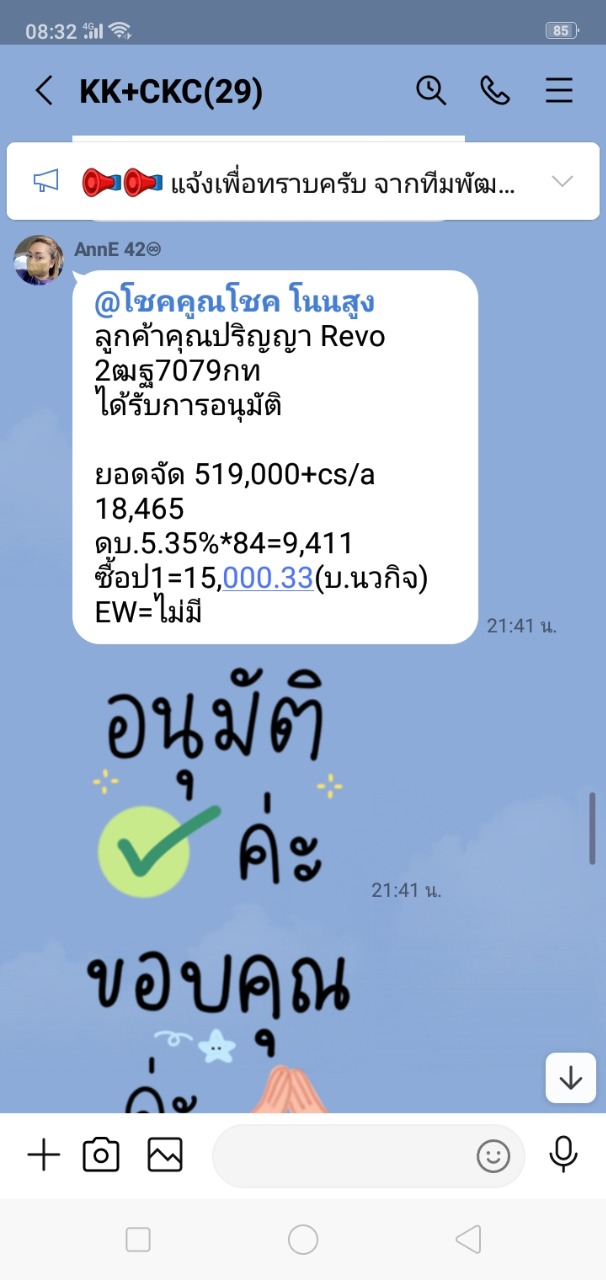Open the plus attachment menu
Screen dimensions: 606x1280
tap(43, 1156)
